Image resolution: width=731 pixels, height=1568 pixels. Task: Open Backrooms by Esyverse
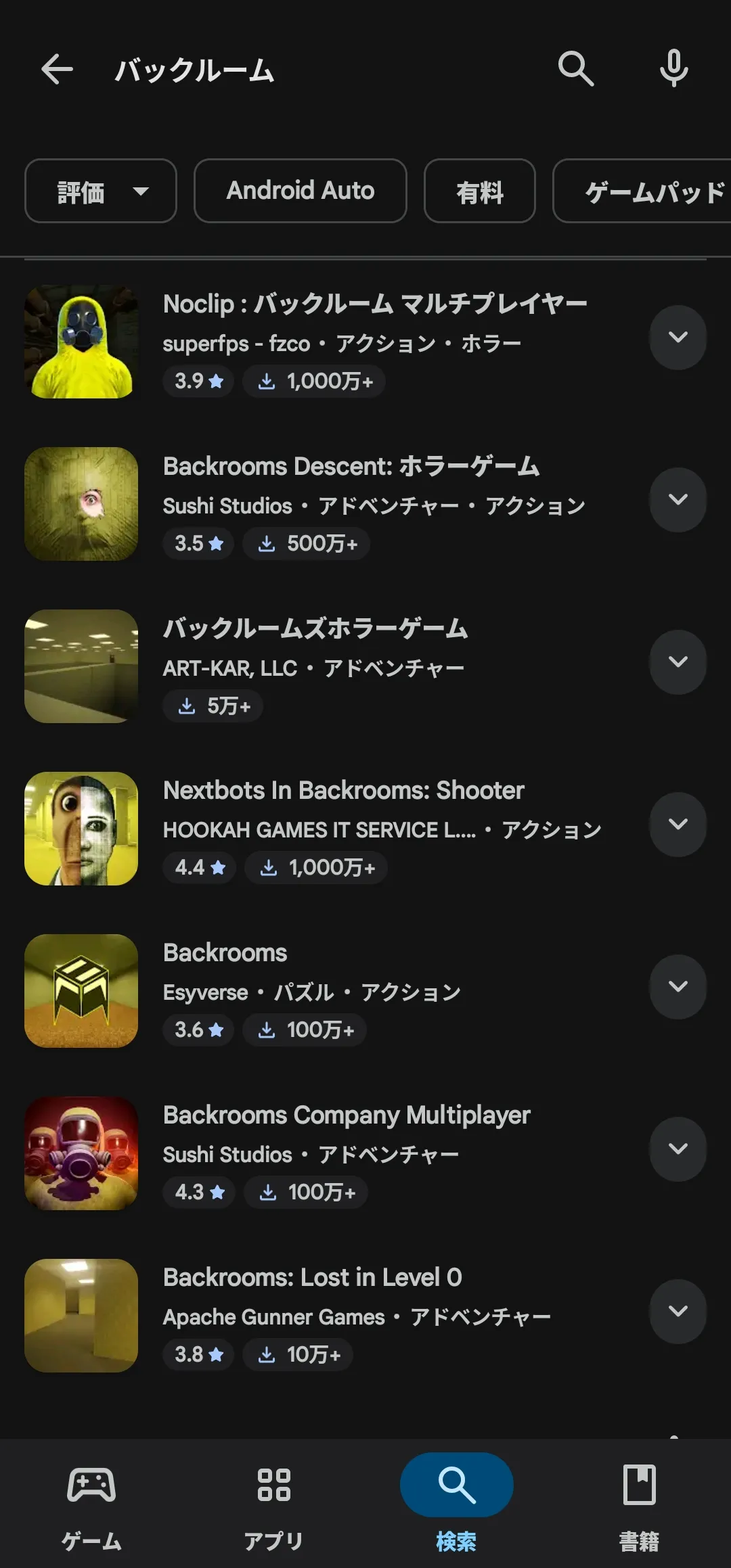coord(225,953)
